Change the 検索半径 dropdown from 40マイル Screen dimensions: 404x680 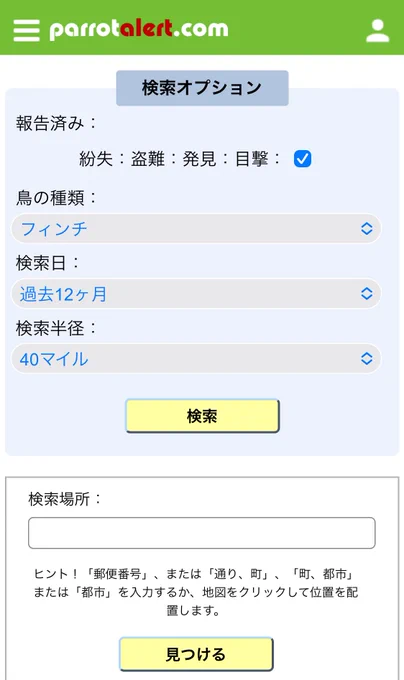196,359
